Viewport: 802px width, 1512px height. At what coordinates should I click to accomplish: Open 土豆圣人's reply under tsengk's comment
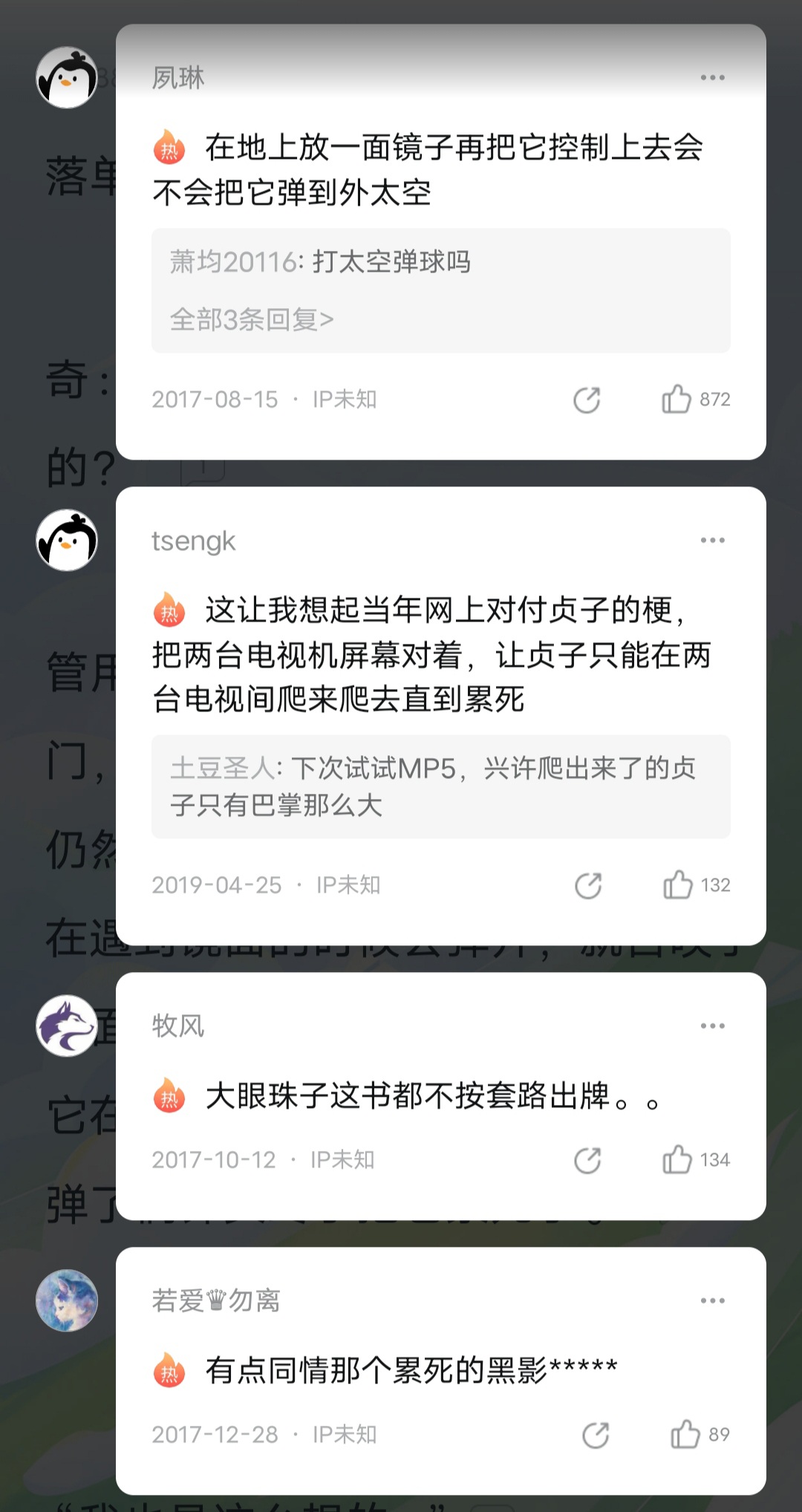441,786
